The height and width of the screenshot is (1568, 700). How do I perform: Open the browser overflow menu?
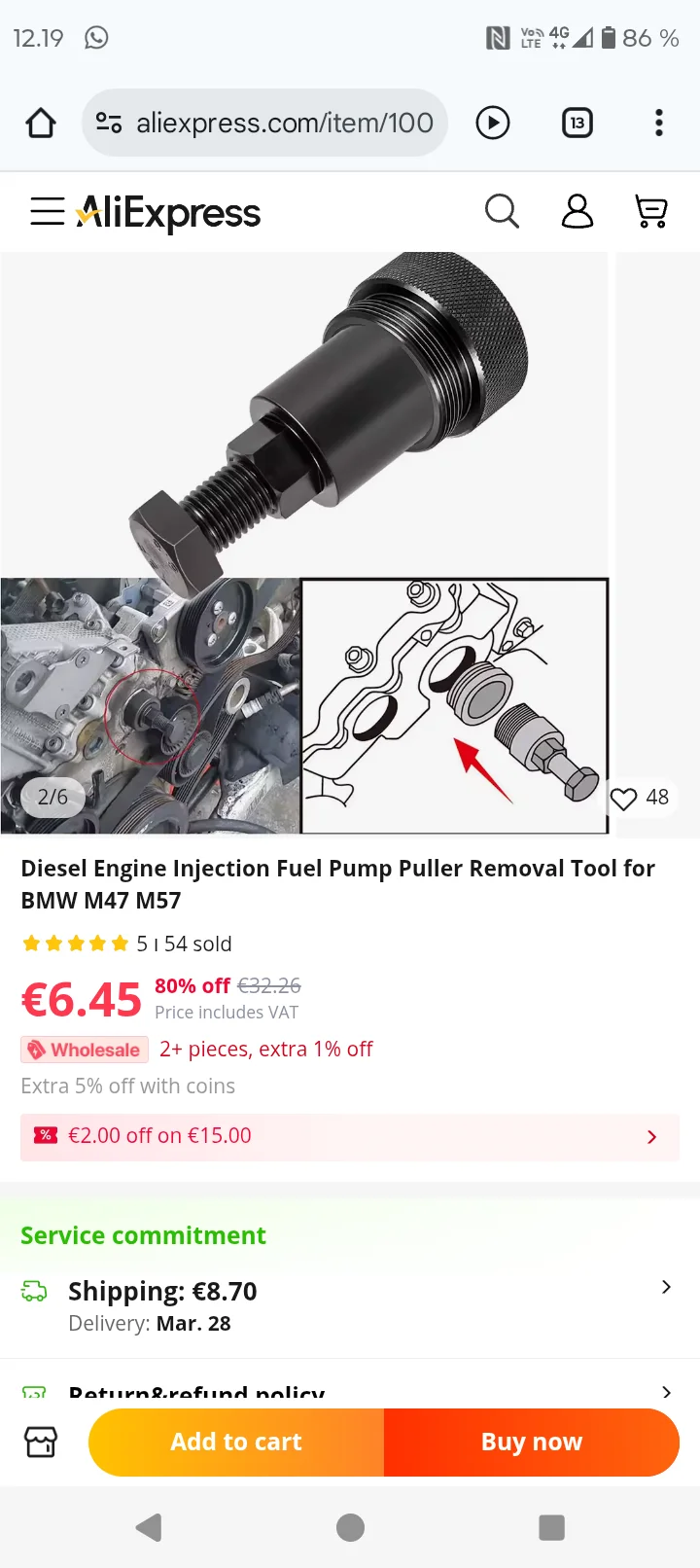tap(659, 123)
